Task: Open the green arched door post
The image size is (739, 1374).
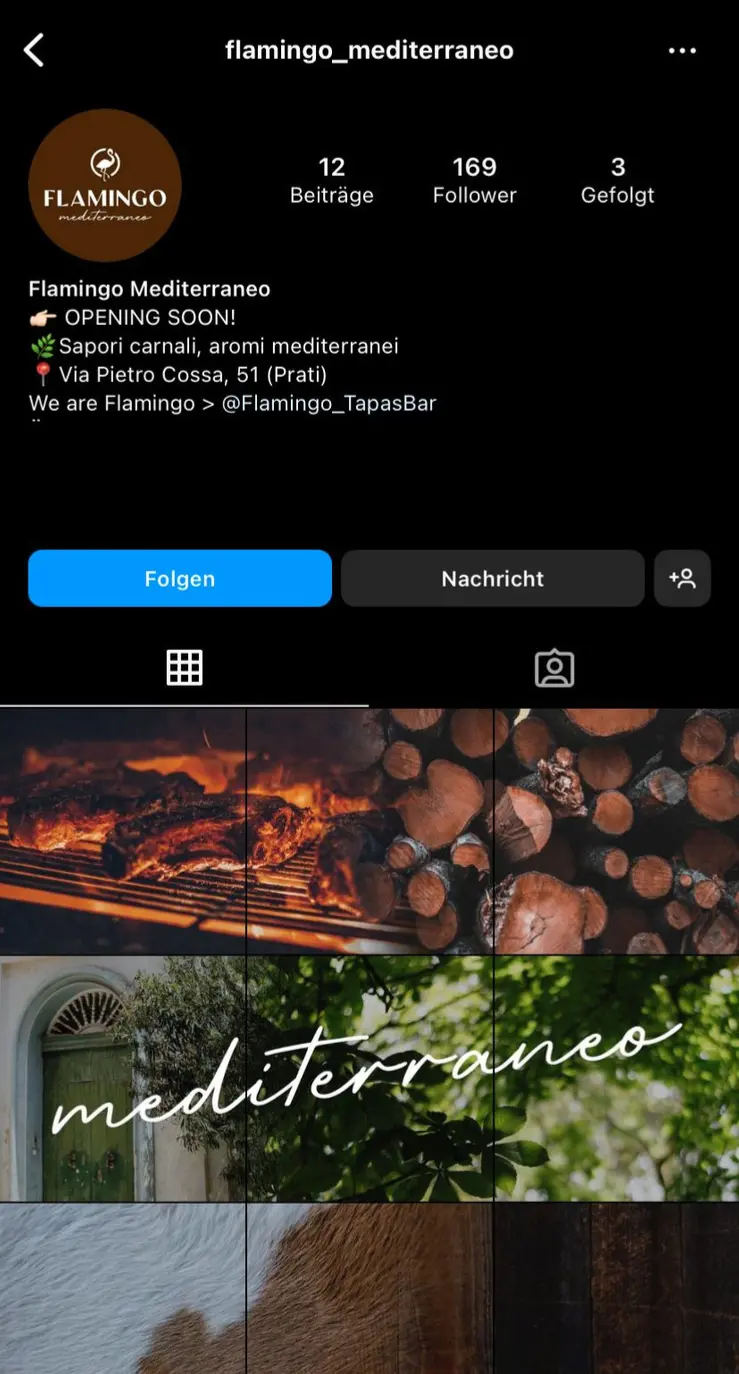Action: (122, 1078)
